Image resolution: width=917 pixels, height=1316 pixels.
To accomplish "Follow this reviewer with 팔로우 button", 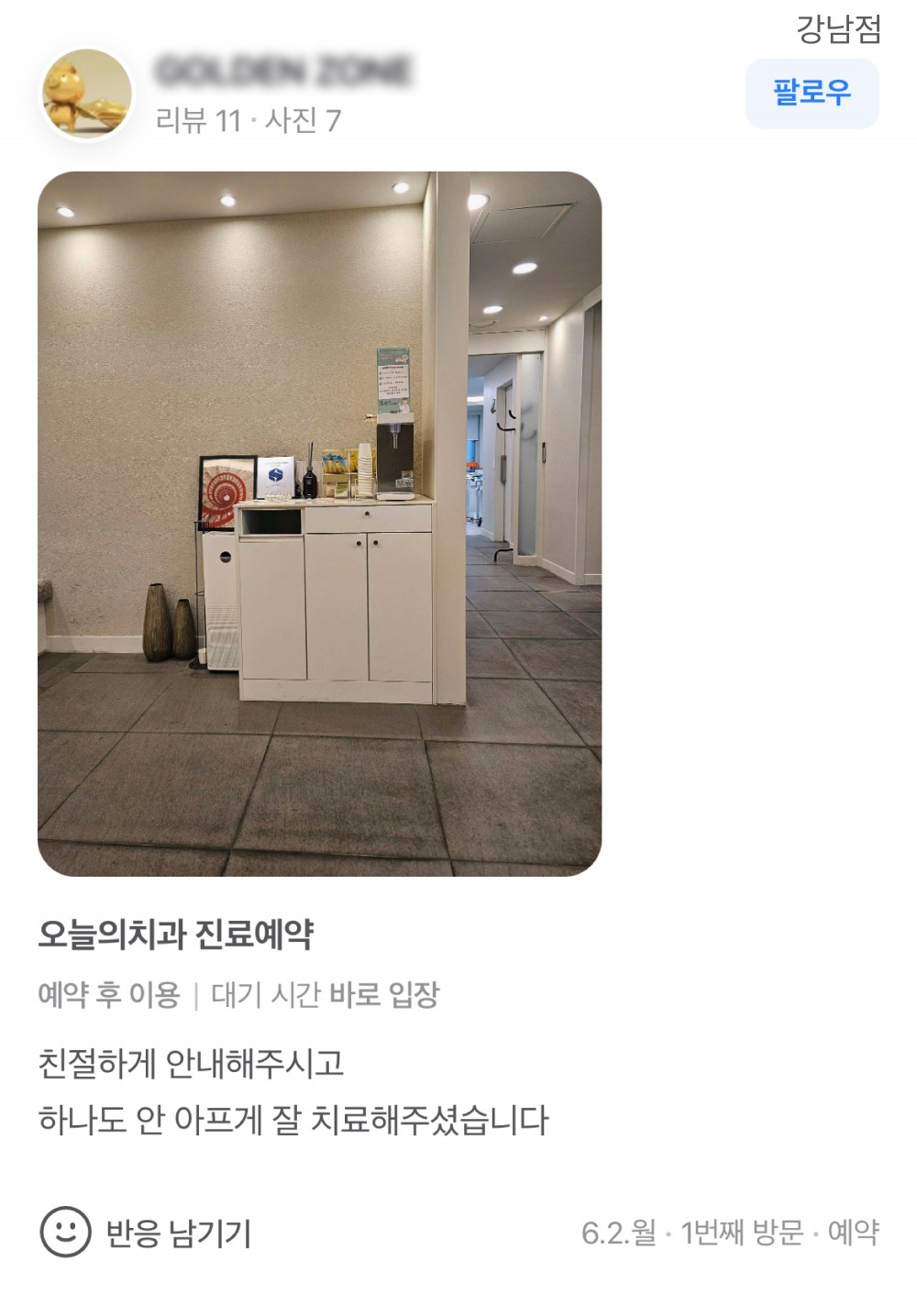I will [812, 94].
